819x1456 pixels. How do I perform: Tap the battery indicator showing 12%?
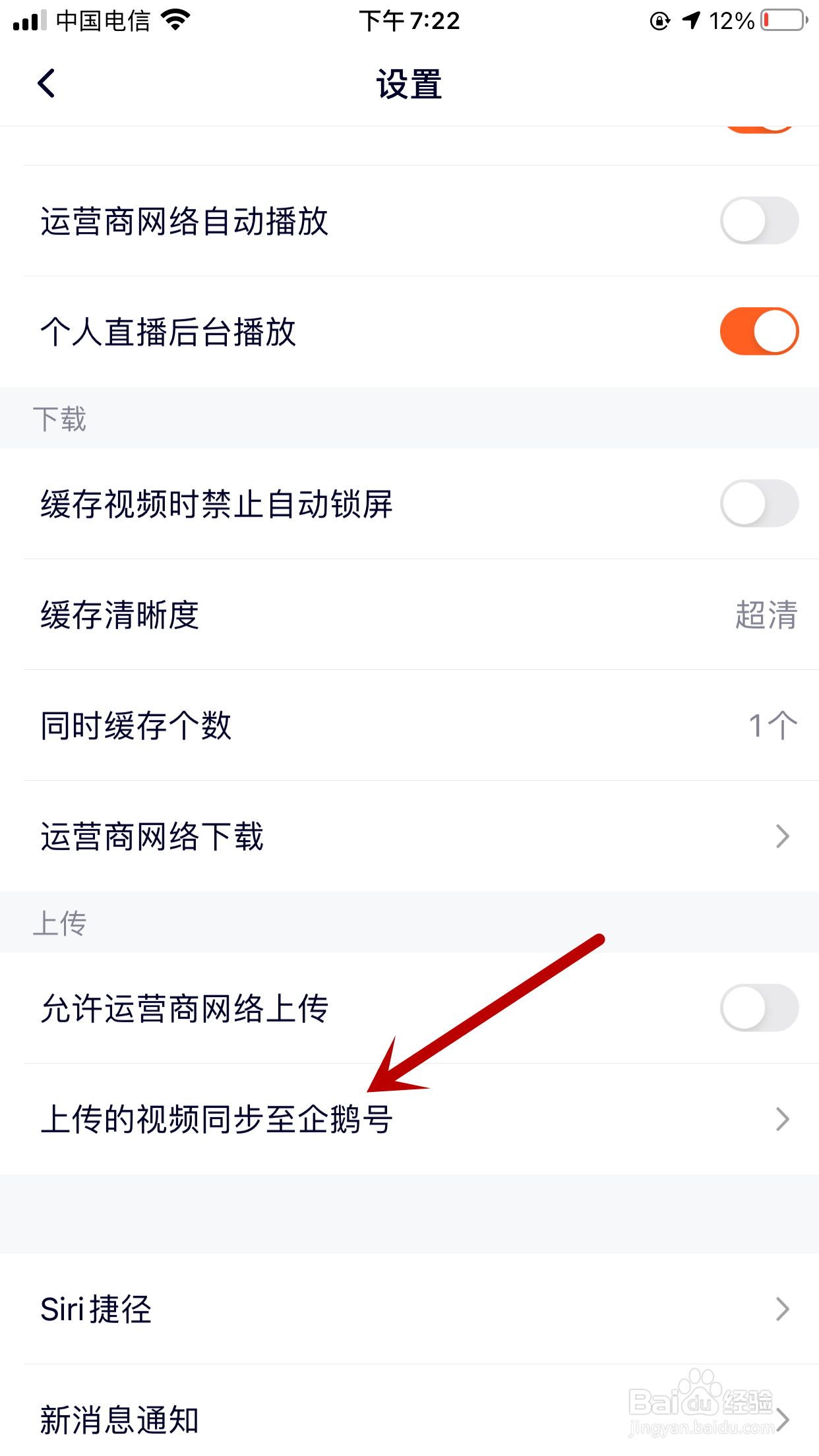pos(780,20)
